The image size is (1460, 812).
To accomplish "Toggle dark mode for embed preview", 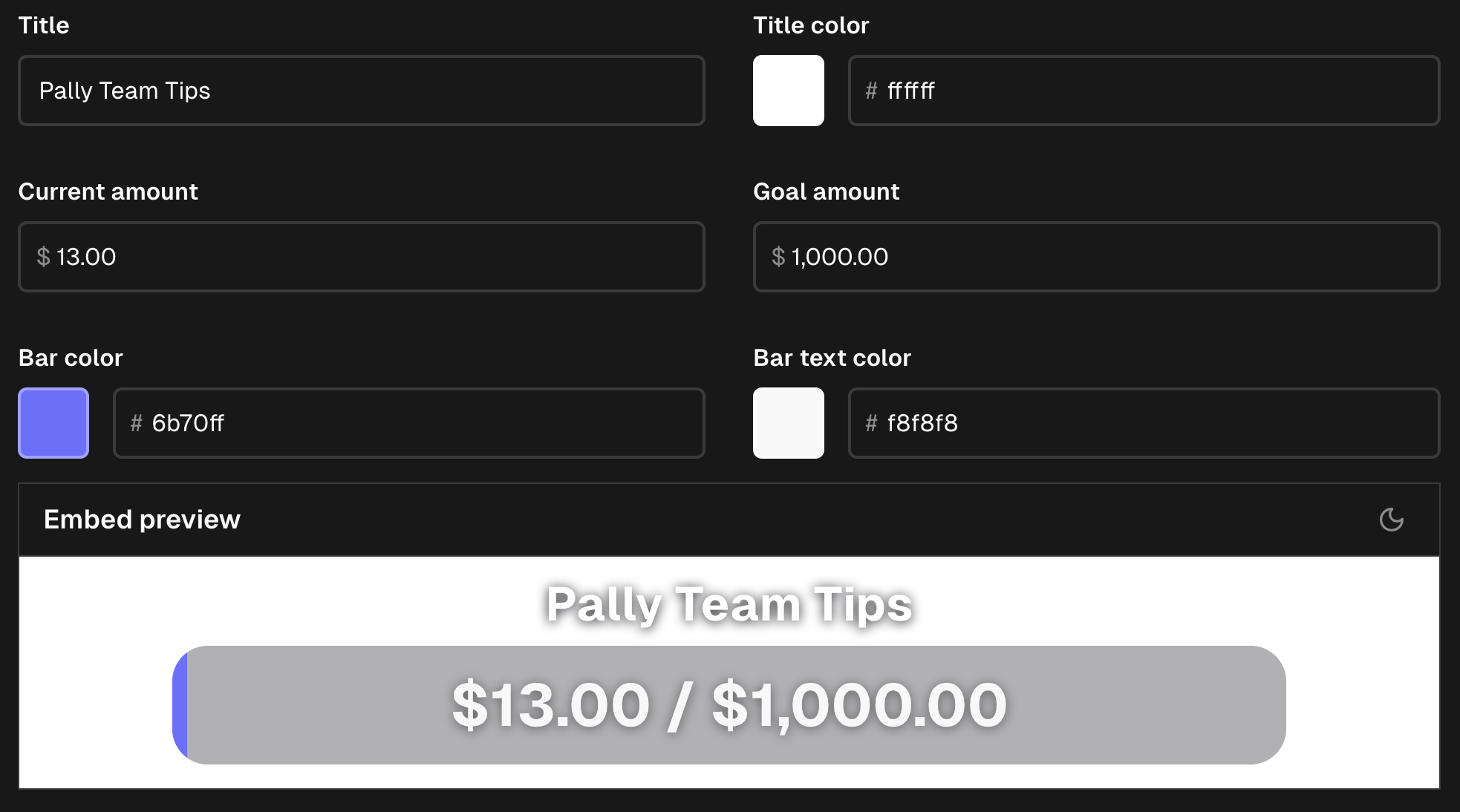I will point(1391,520).
